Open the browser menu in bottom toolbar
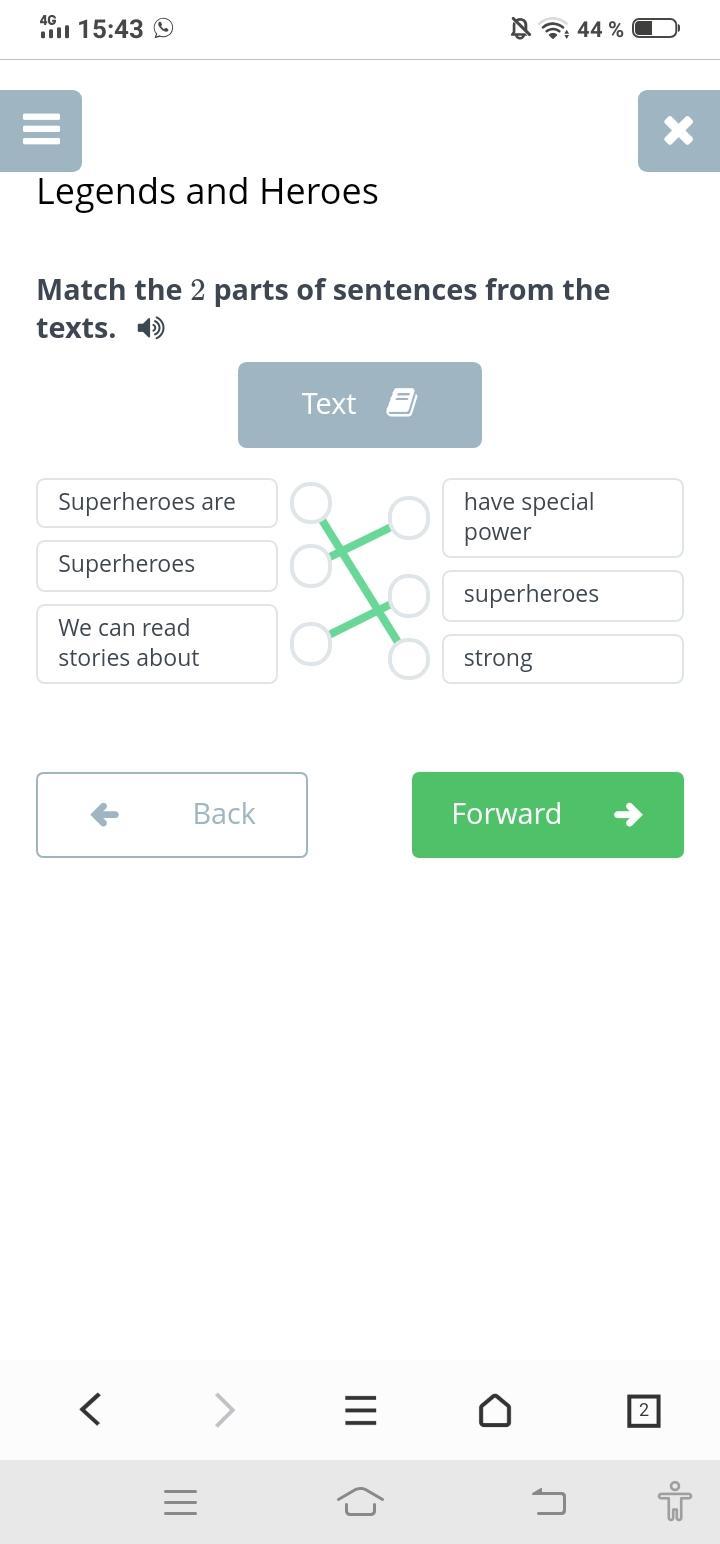720x1544 pixels. (360, 1410)
